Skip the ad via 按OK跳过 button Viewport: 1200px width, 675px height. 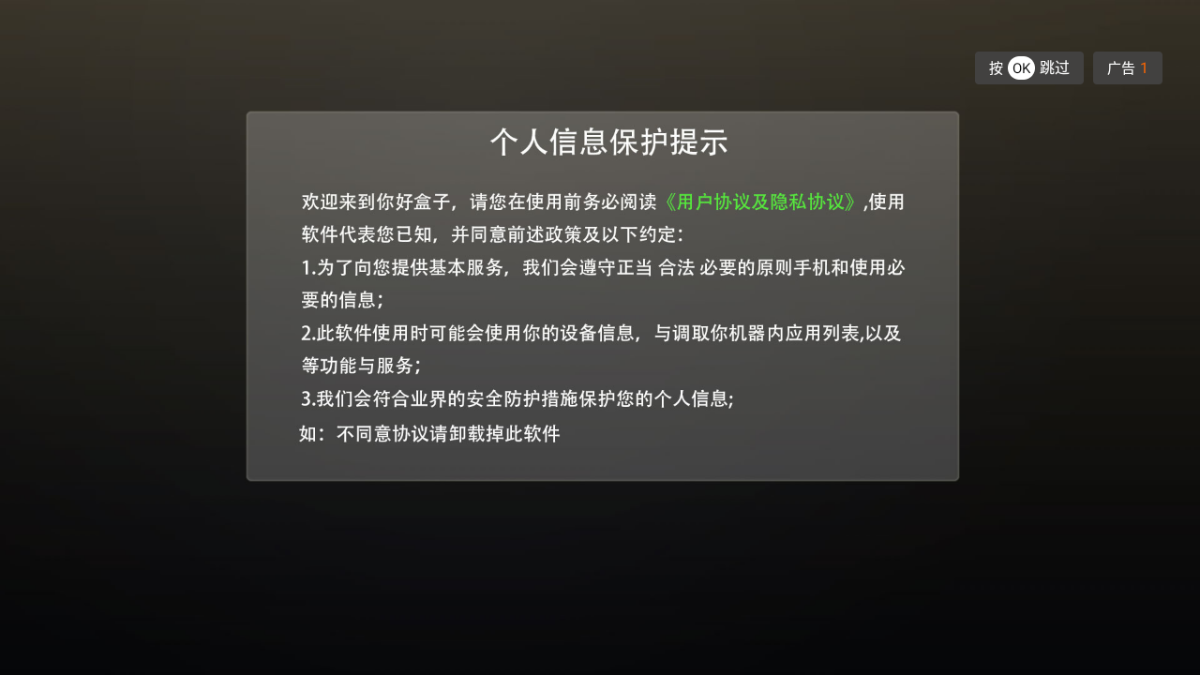1028,68
